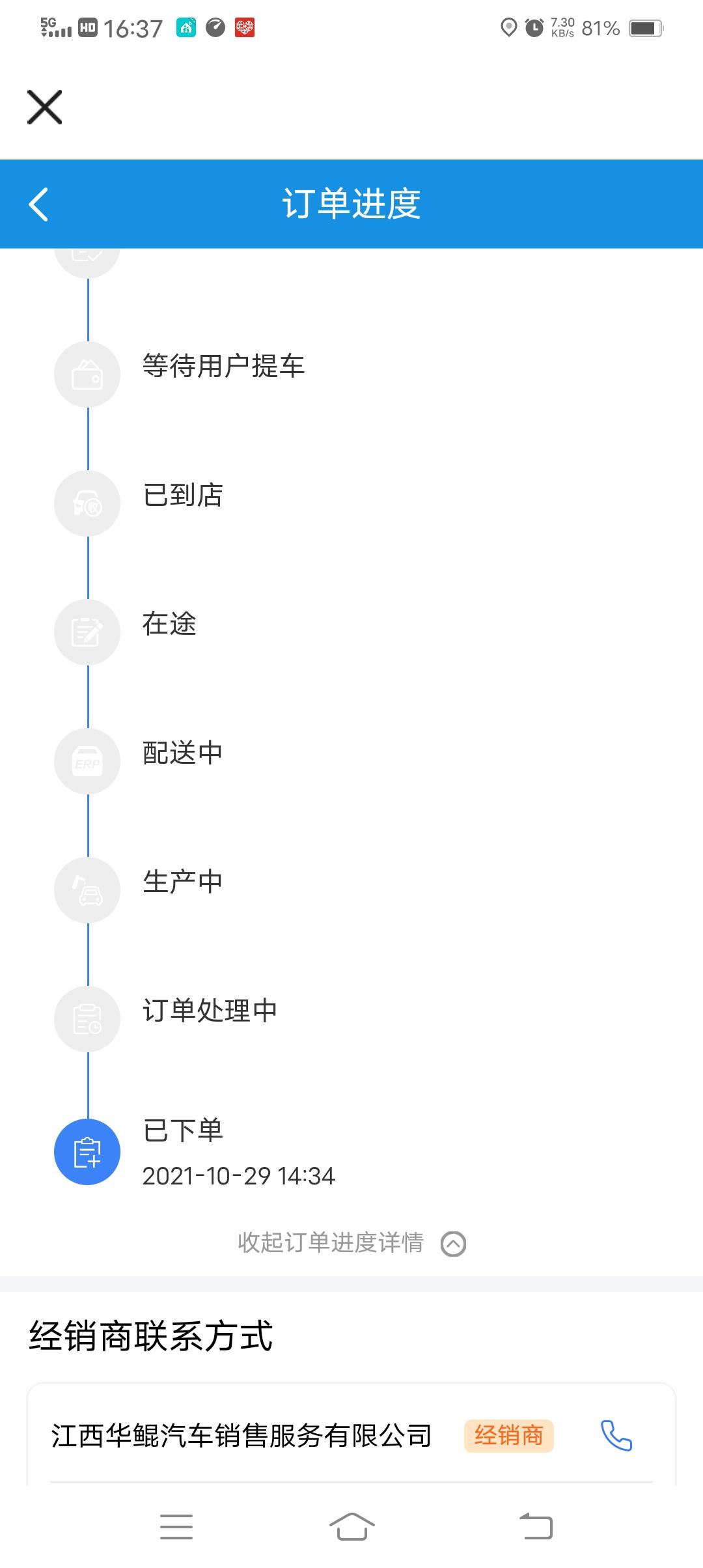The image size is (703, 1568).
Task: Open the system recent apps menu
Action: click(176, 1526)
